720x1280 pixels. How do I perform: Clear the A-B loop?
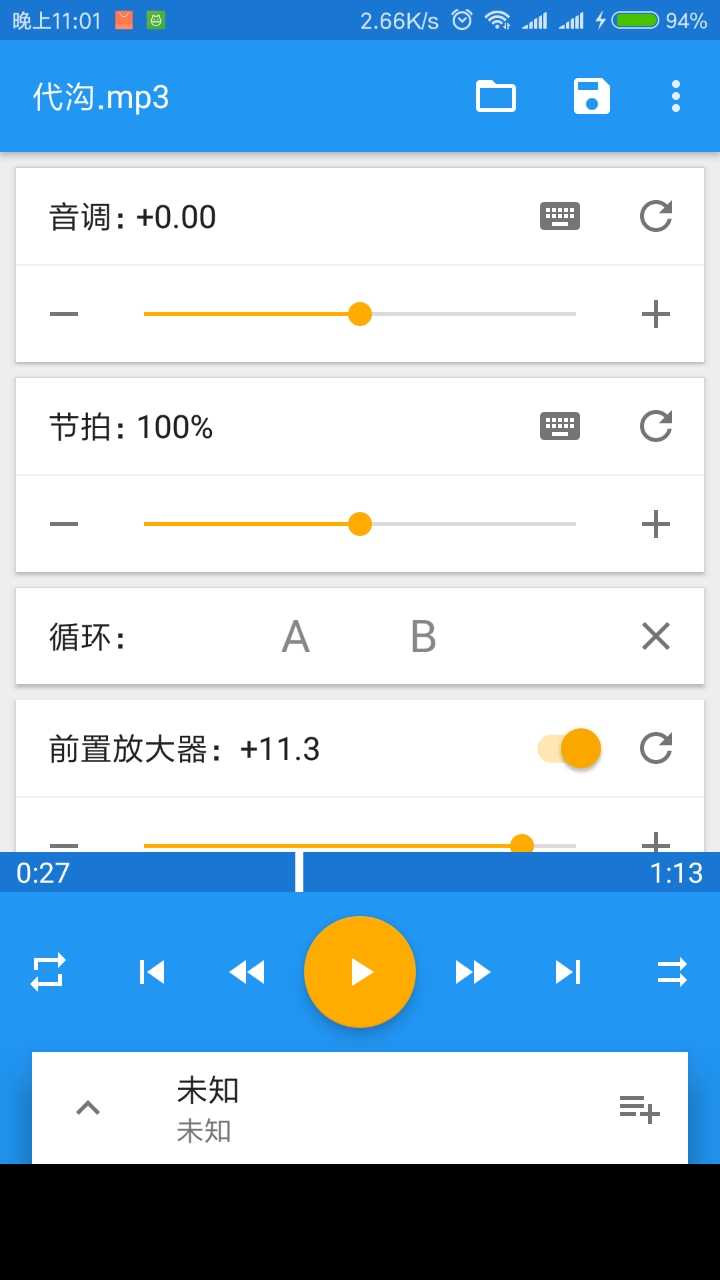tap(655, 636)
